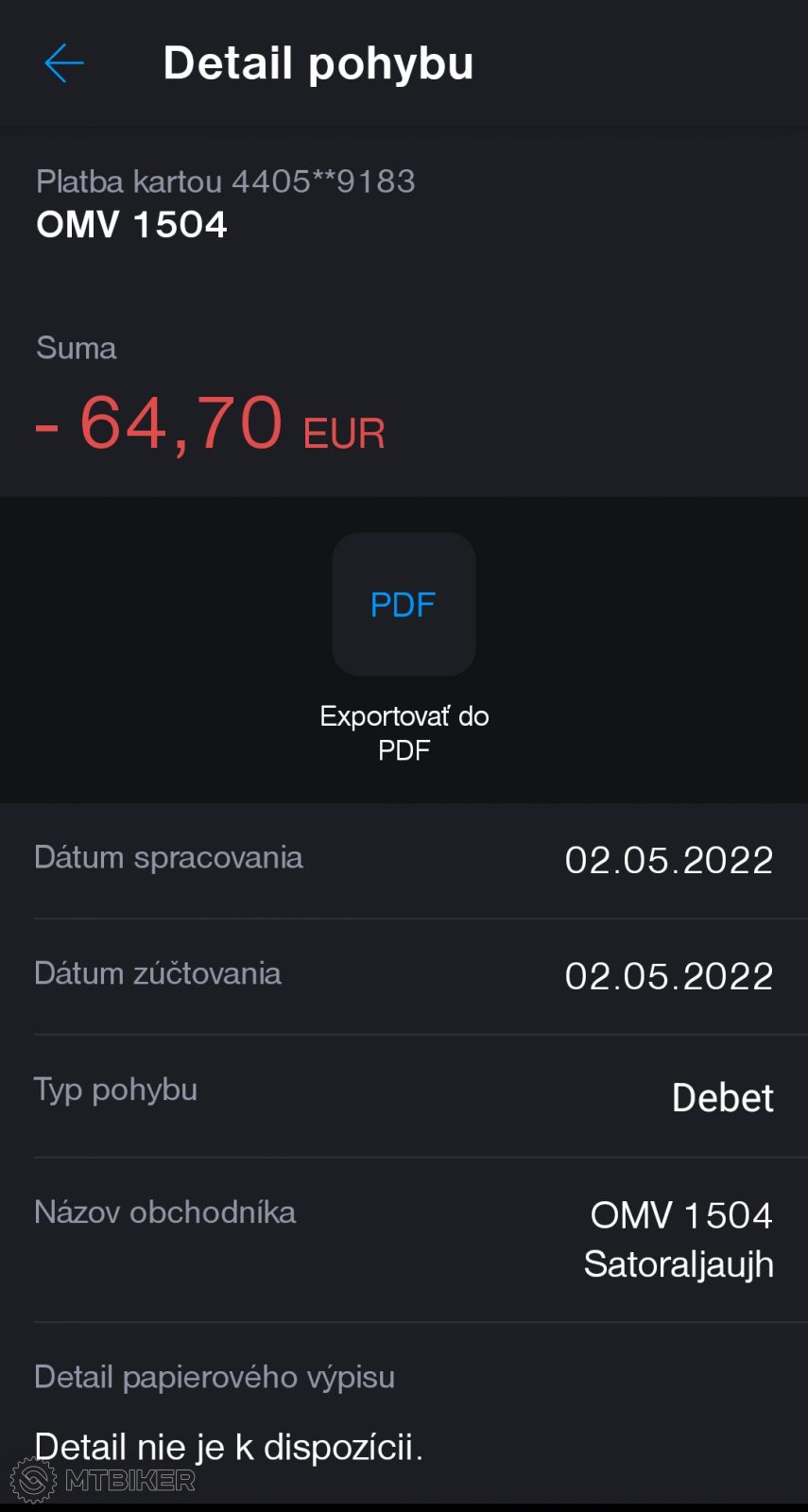Export the transaction to PDF
Viewport: 808px width, 1512px height.
(x=404, y=605)
